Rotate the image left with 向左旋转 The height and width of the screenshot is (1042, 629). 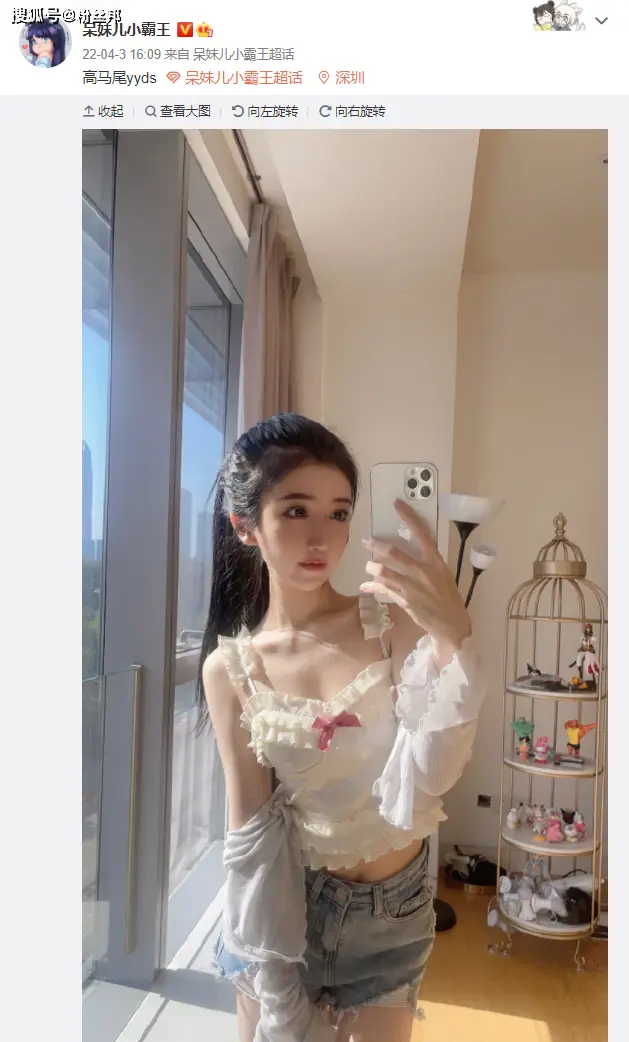click(x=265, y=111)
